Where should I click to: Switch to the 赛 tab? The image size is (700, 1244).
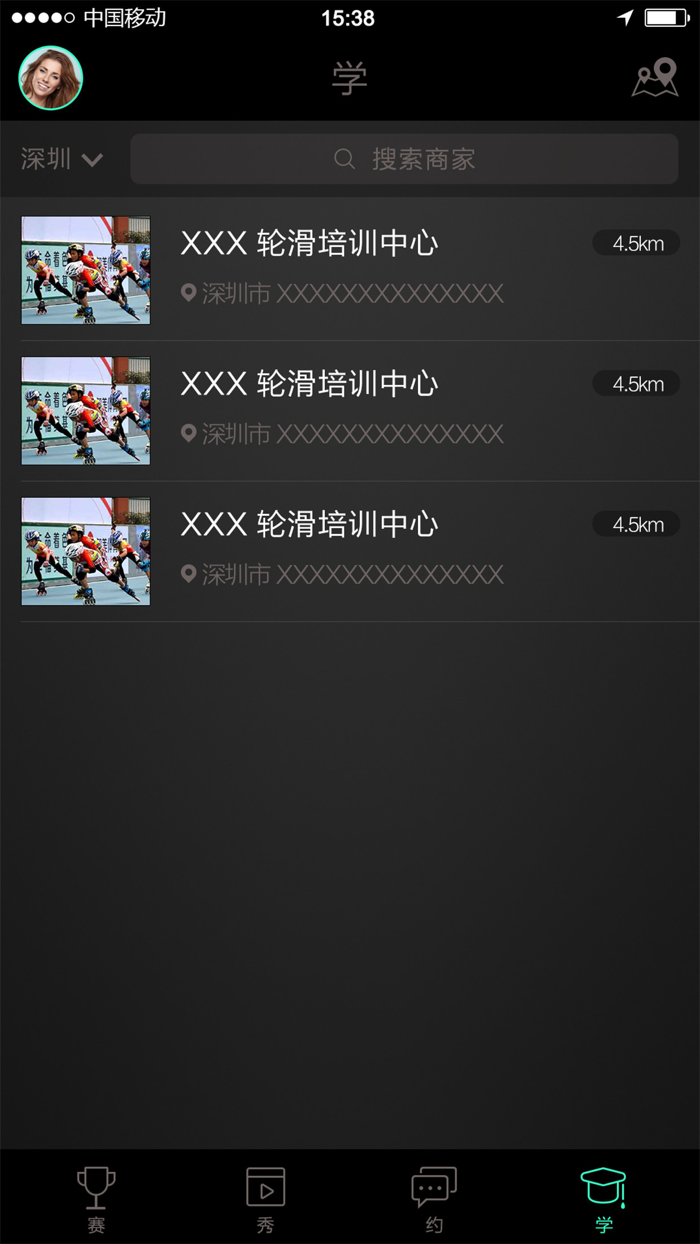(x=96, y=1198)
